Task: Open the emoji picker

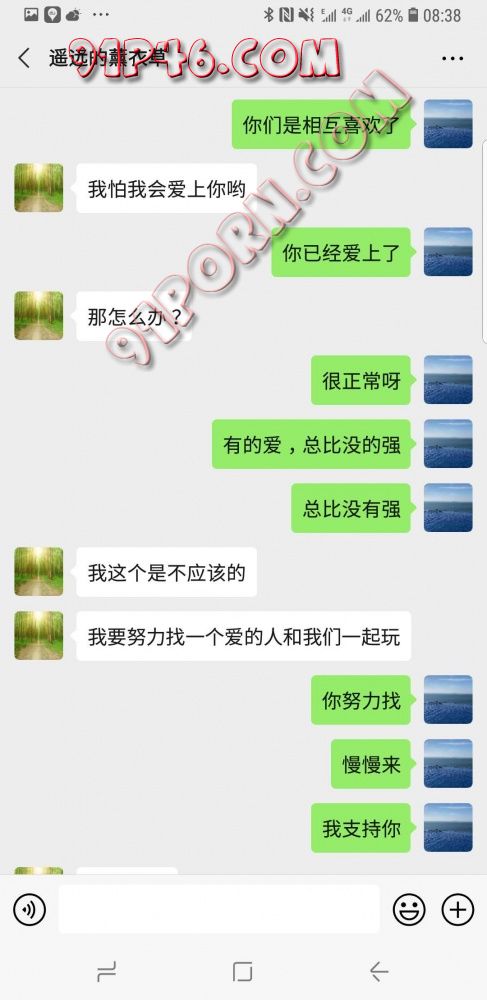Action: 409,909
